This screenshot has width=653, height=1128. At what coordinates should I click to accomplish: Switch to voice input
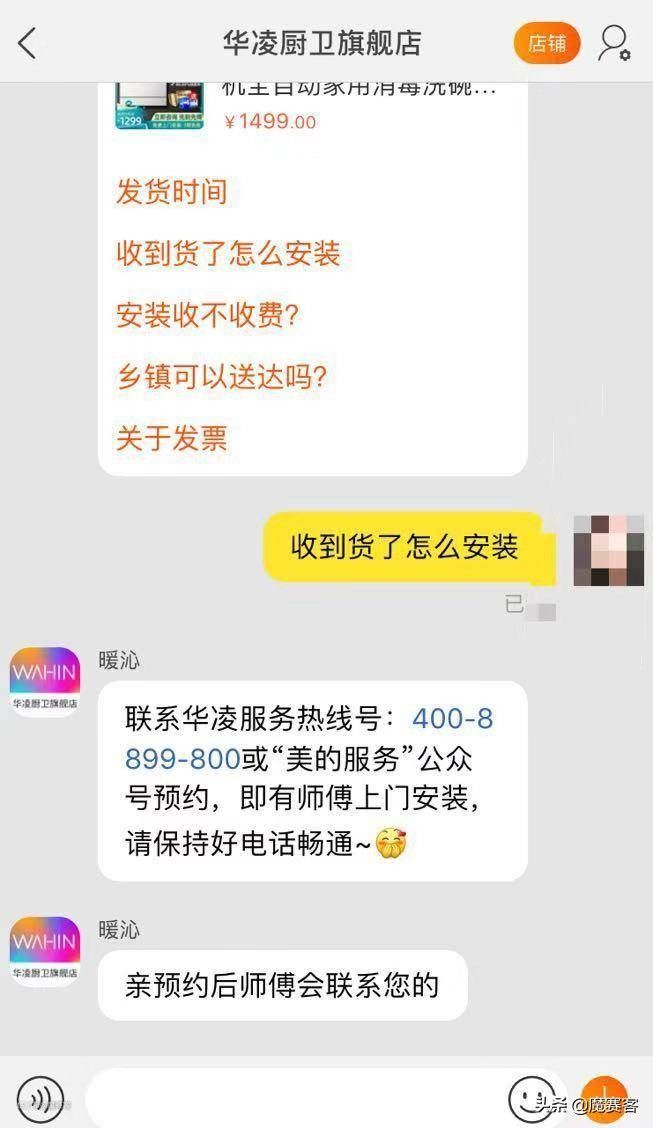click(40, 1099)
